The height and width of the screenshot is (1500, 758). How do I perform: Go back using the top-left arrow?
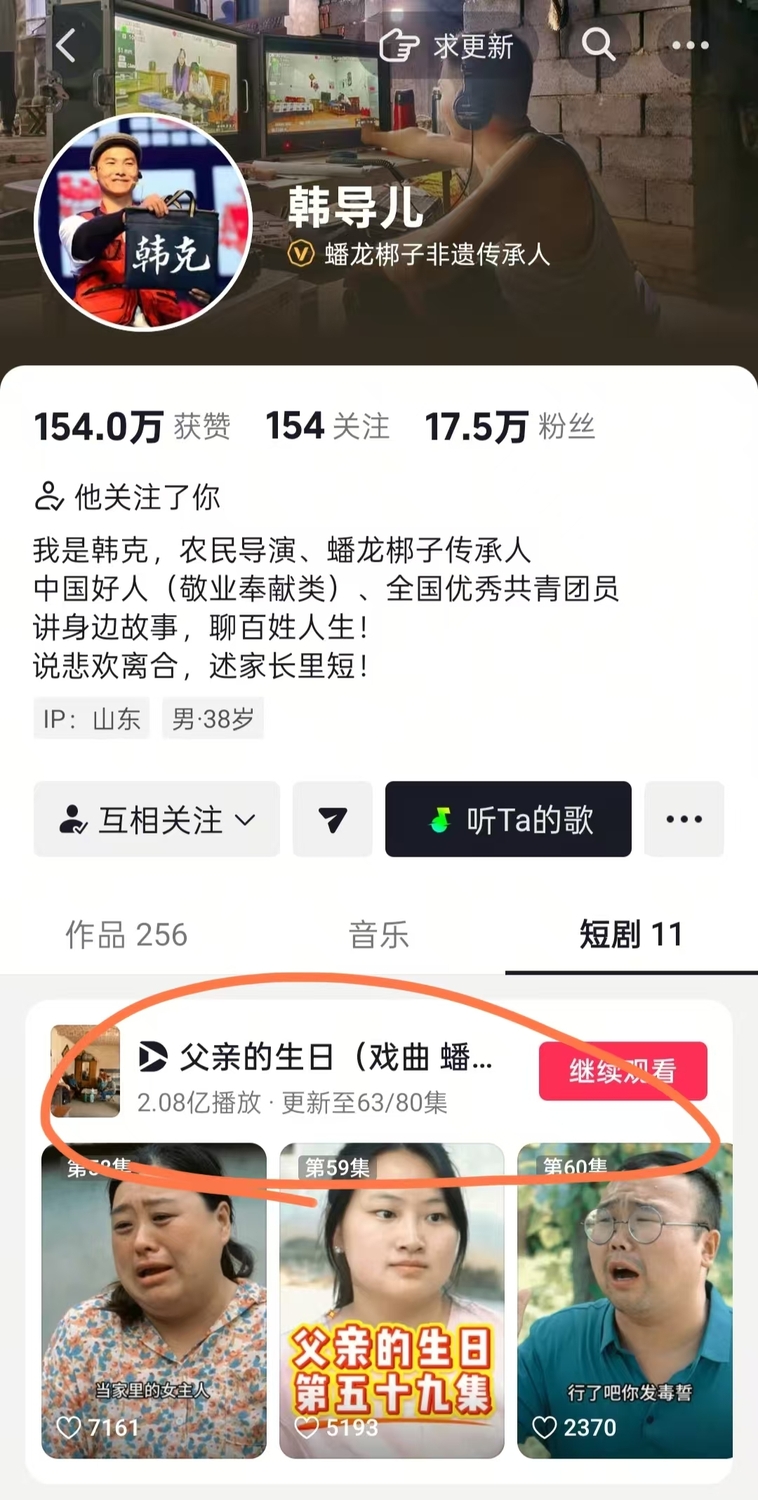pyautogui.click(x=66, y=46)
